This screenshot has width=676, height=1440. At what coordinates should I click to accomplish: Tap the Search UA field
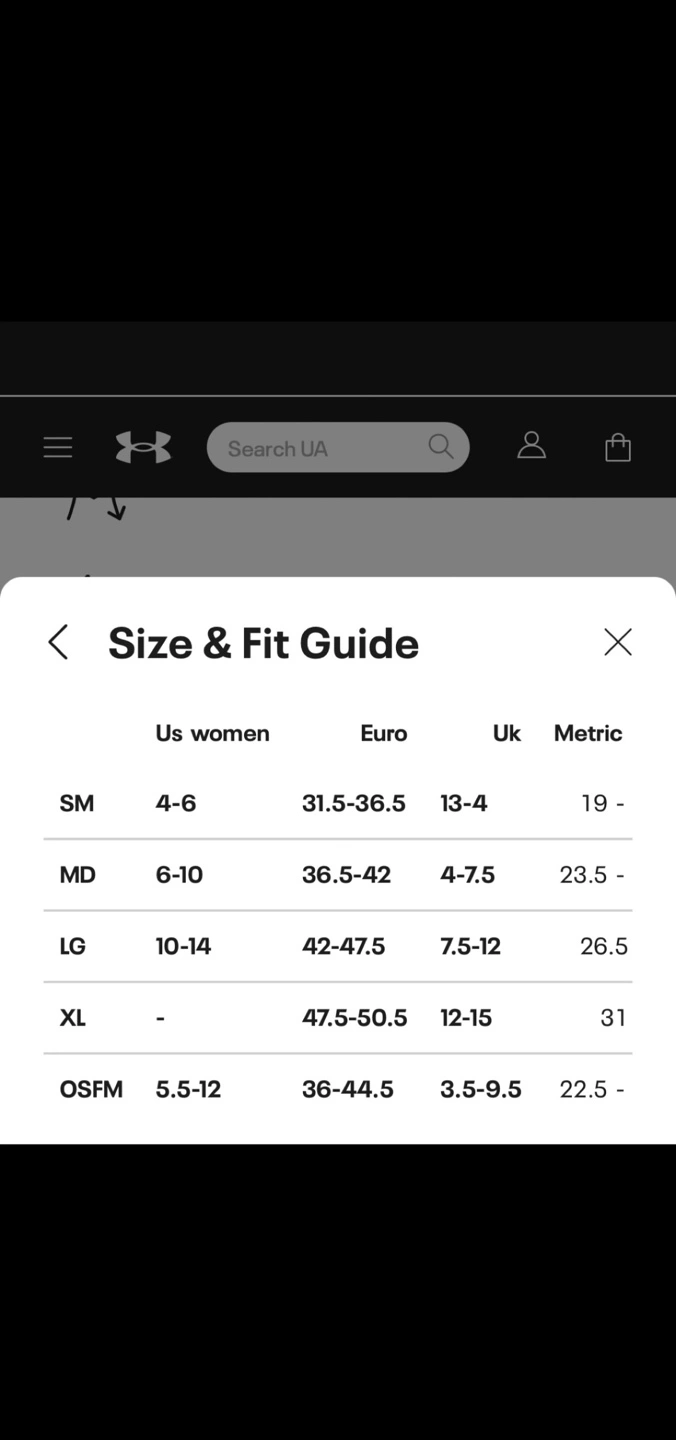pos(338,447)
